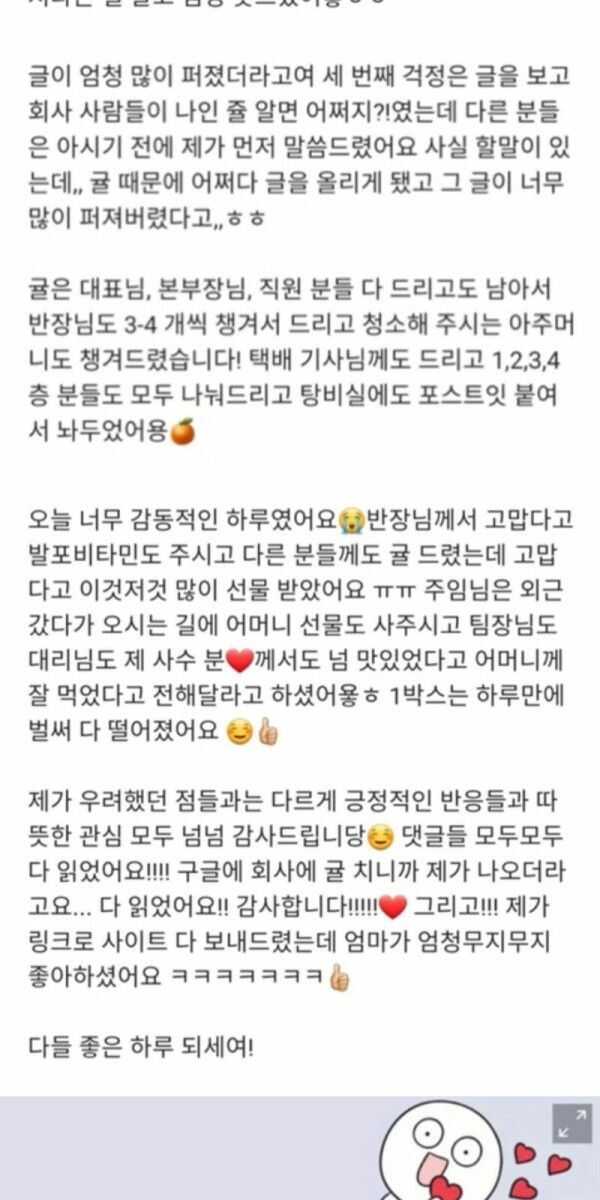
Task: Expand the sticker image to fullscreen
Action: [573, 1121]
